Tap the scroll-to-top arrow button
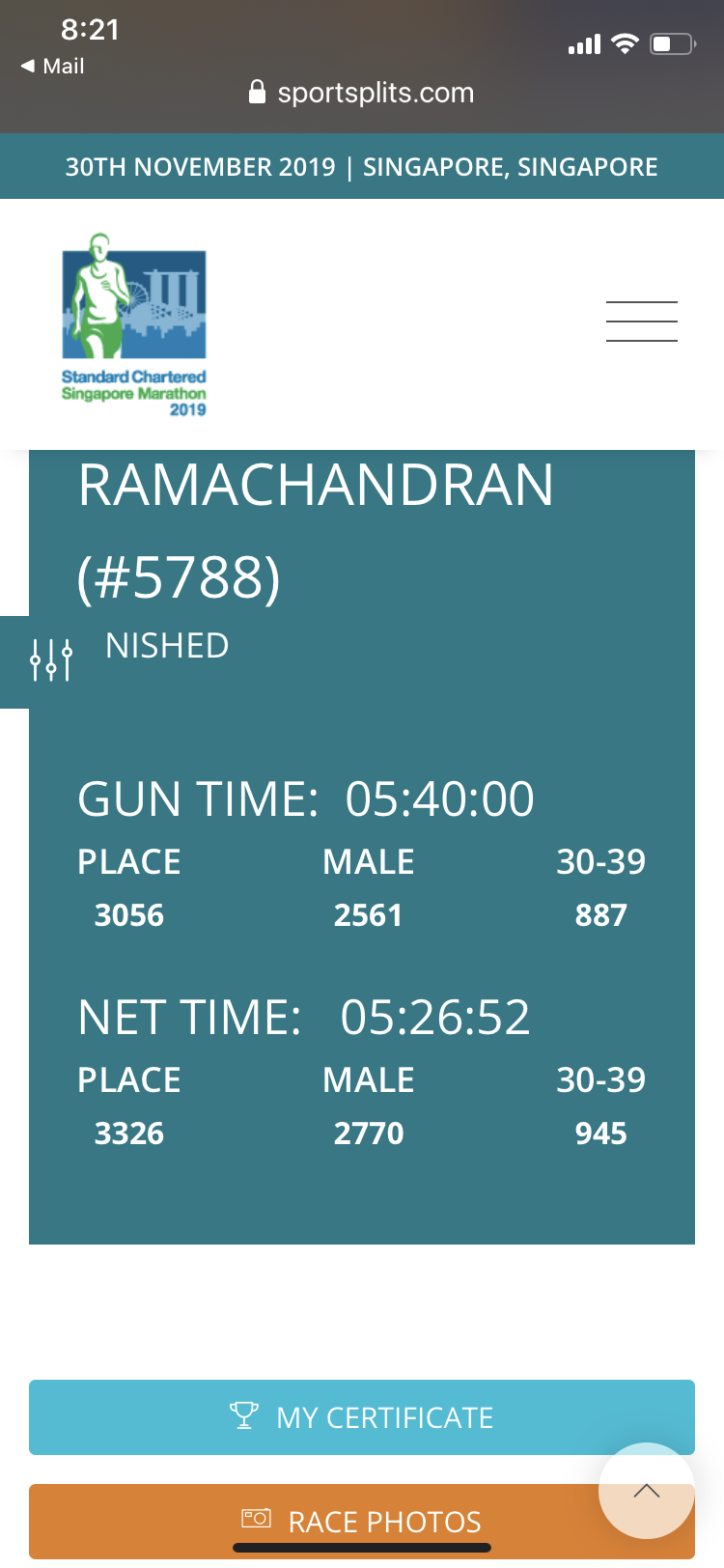This screenshot has width=724, height=1568. tap(646, 1491)
